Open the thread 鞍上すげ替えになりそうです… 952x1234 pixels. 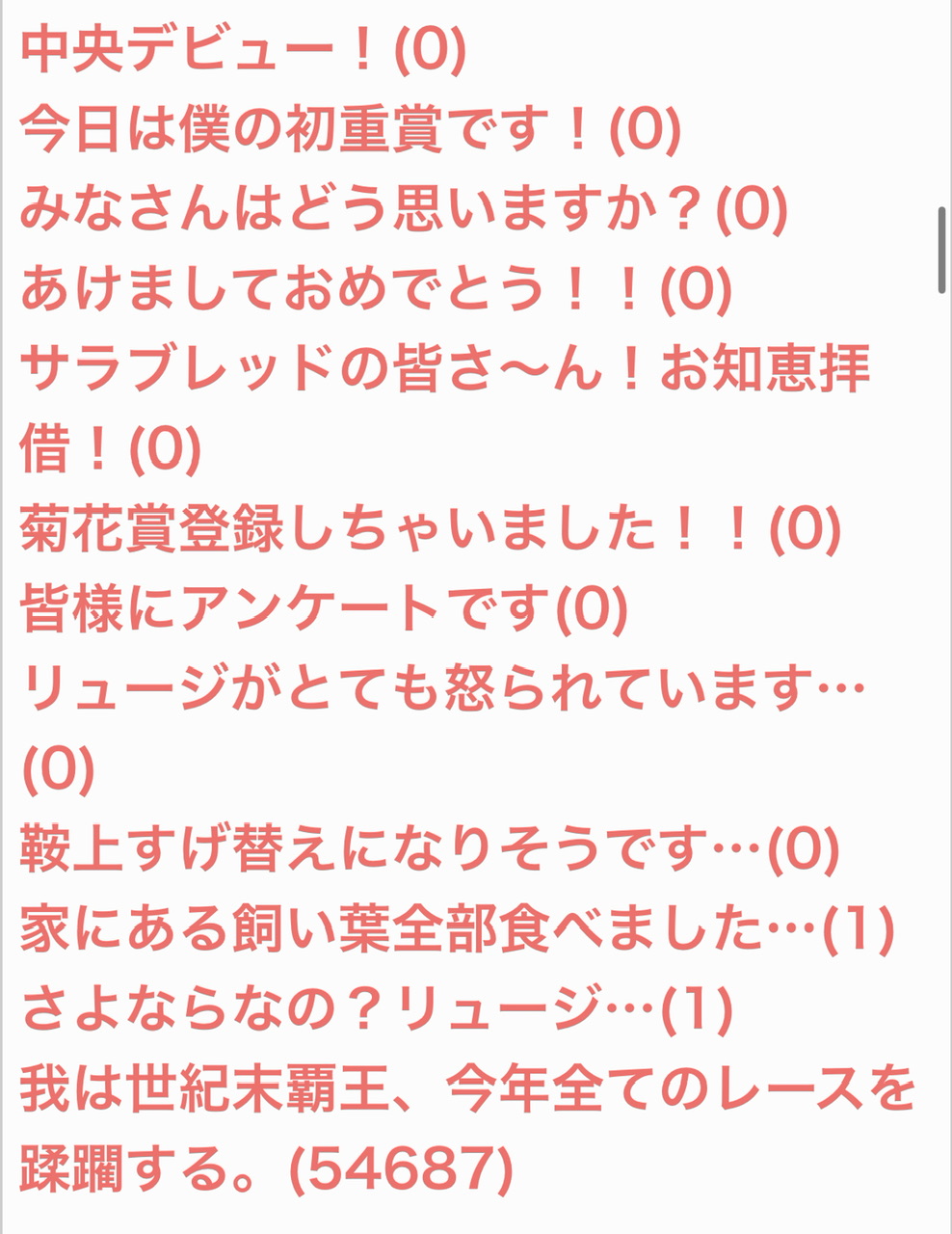[x=430, y=848]
